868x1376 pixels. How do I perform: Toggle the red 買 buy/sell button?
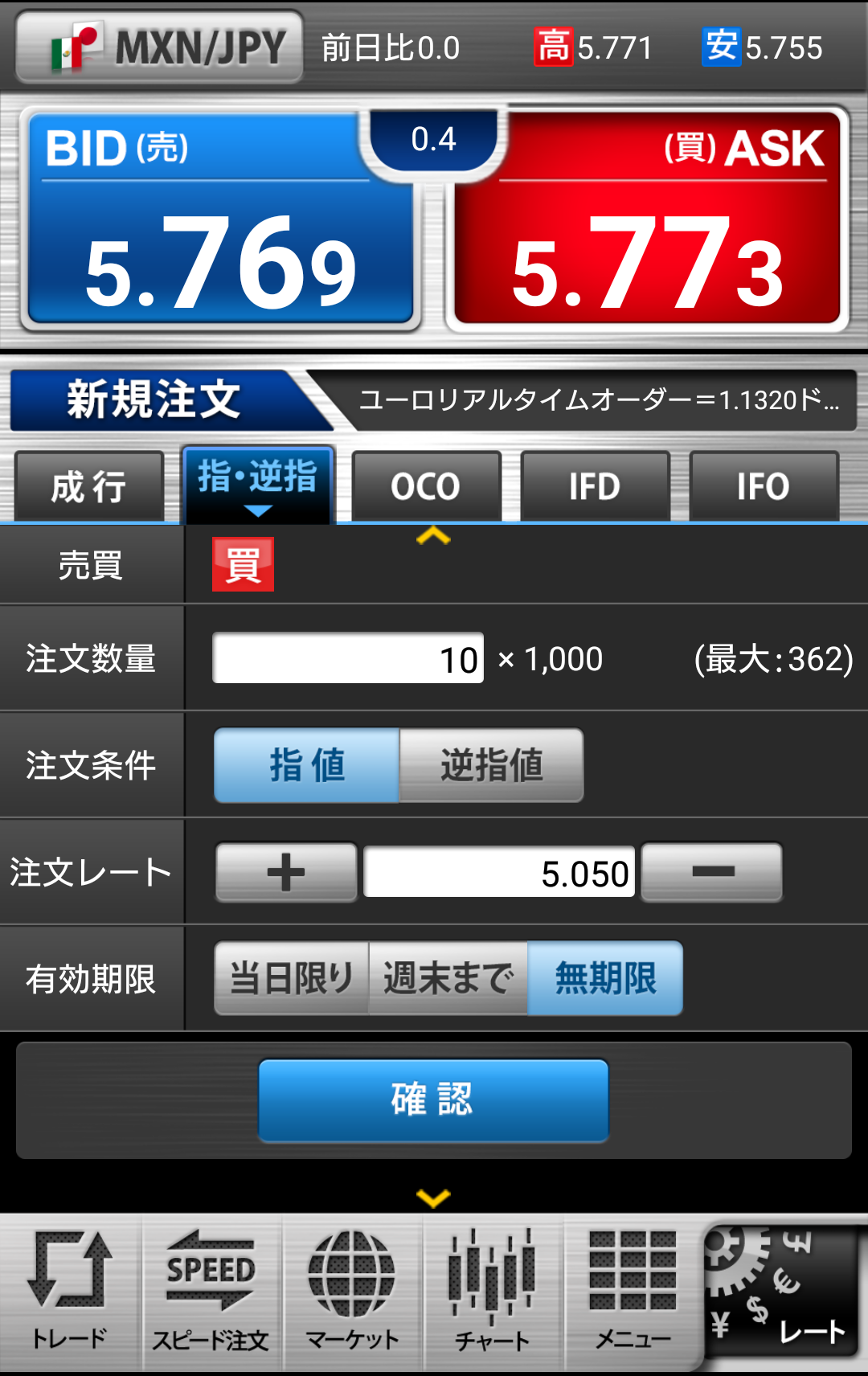pyautogui.click(x=243, y=564)
